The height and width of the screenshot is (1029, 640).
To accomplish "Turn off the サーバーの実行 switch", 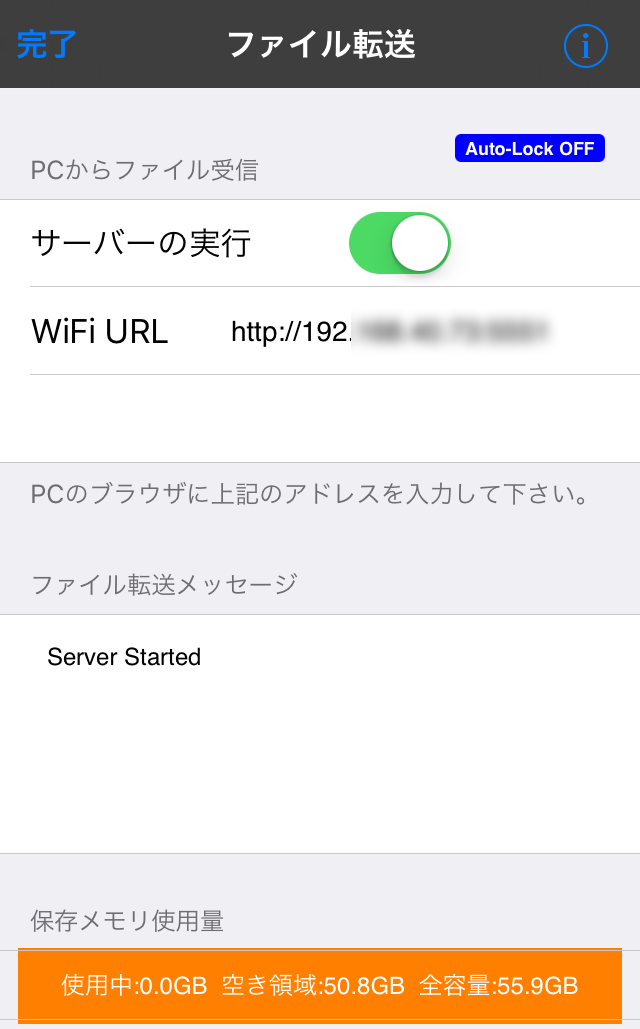I will tap(399, 243).
